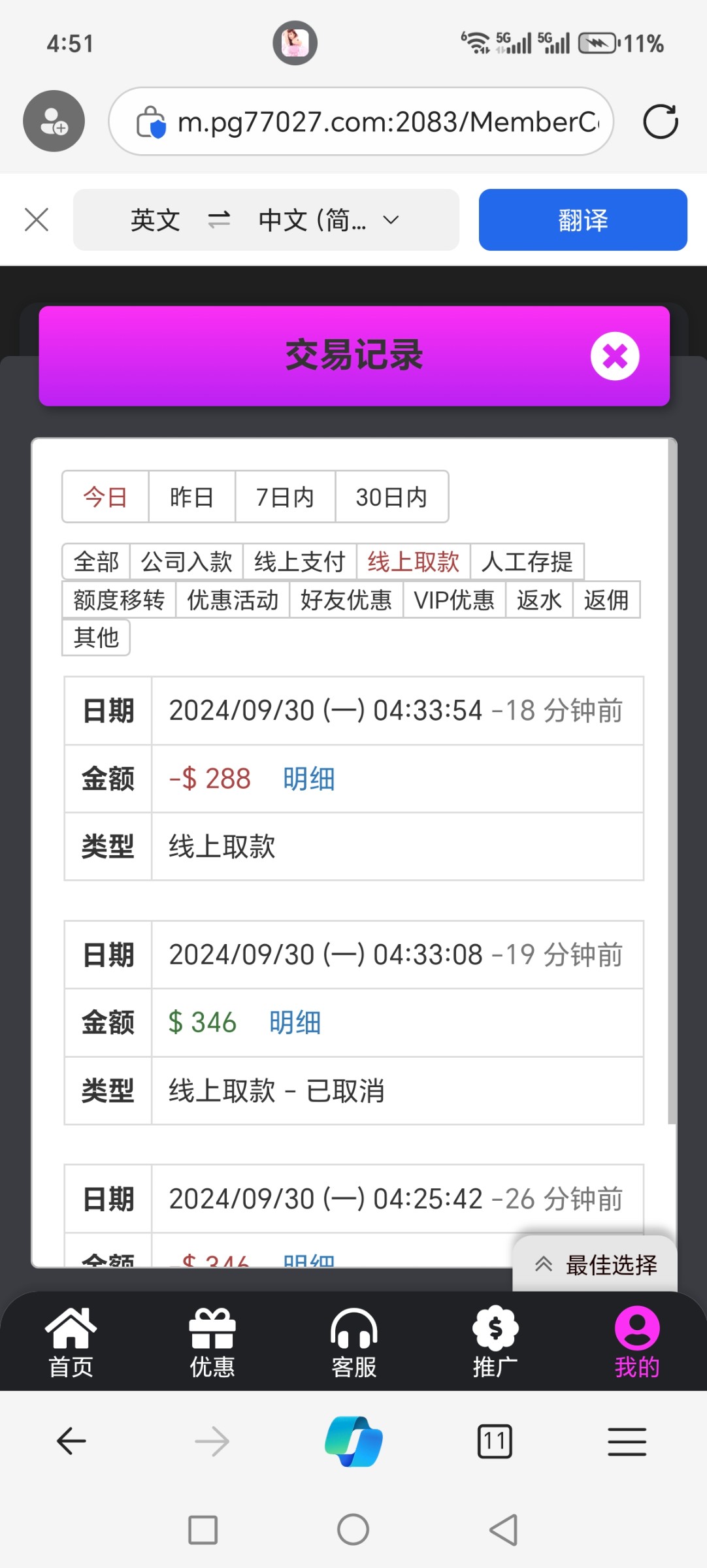The image size is (707, 1568).
Task: Select the 昨日 date filter
Action: [x=191, y=497]
